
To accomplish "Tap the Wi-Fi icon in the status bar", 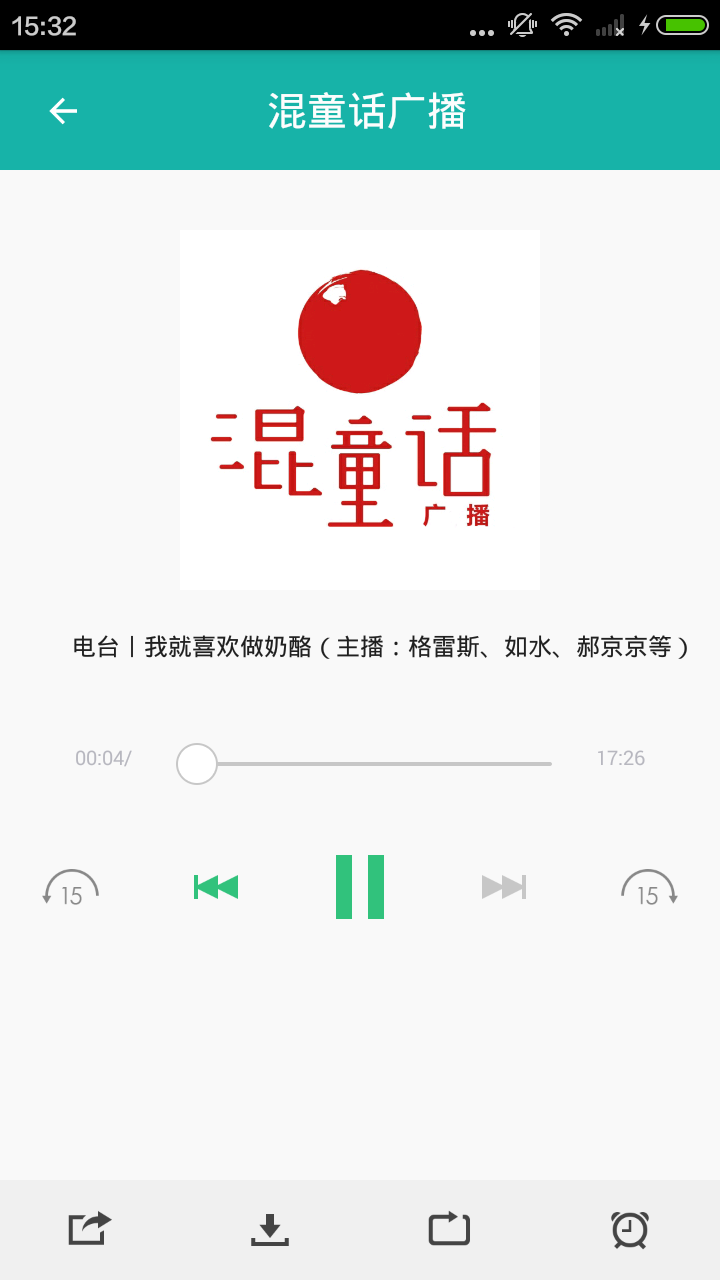I will [566, 26].
